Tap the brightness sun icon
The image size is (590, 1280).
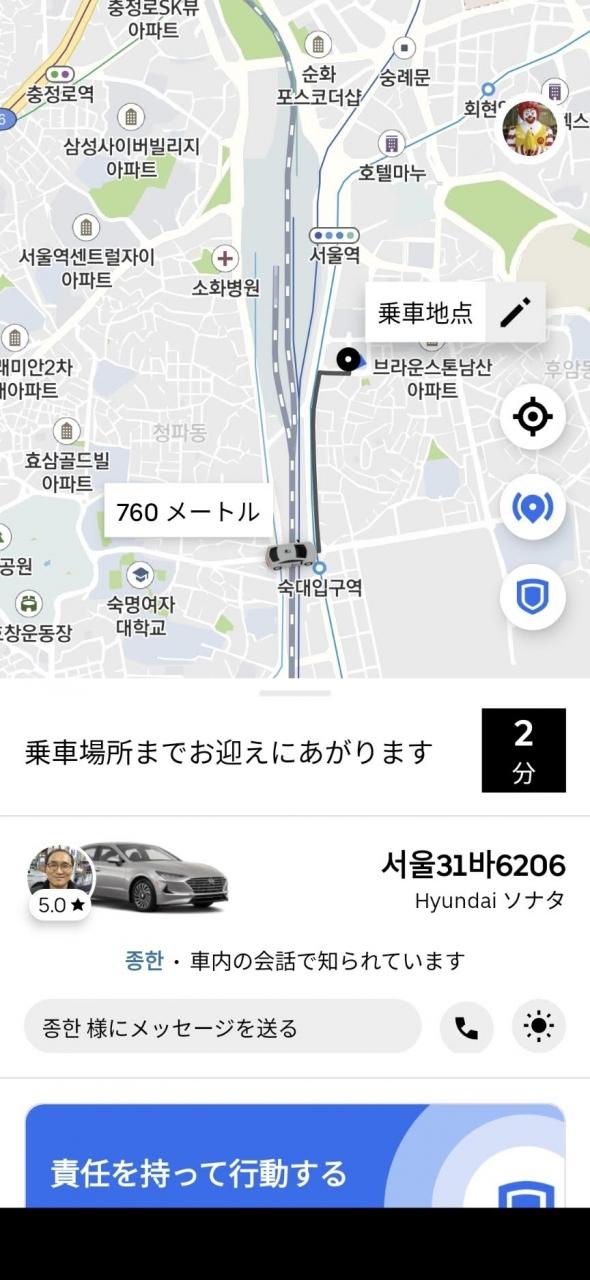pos(539,1027)
